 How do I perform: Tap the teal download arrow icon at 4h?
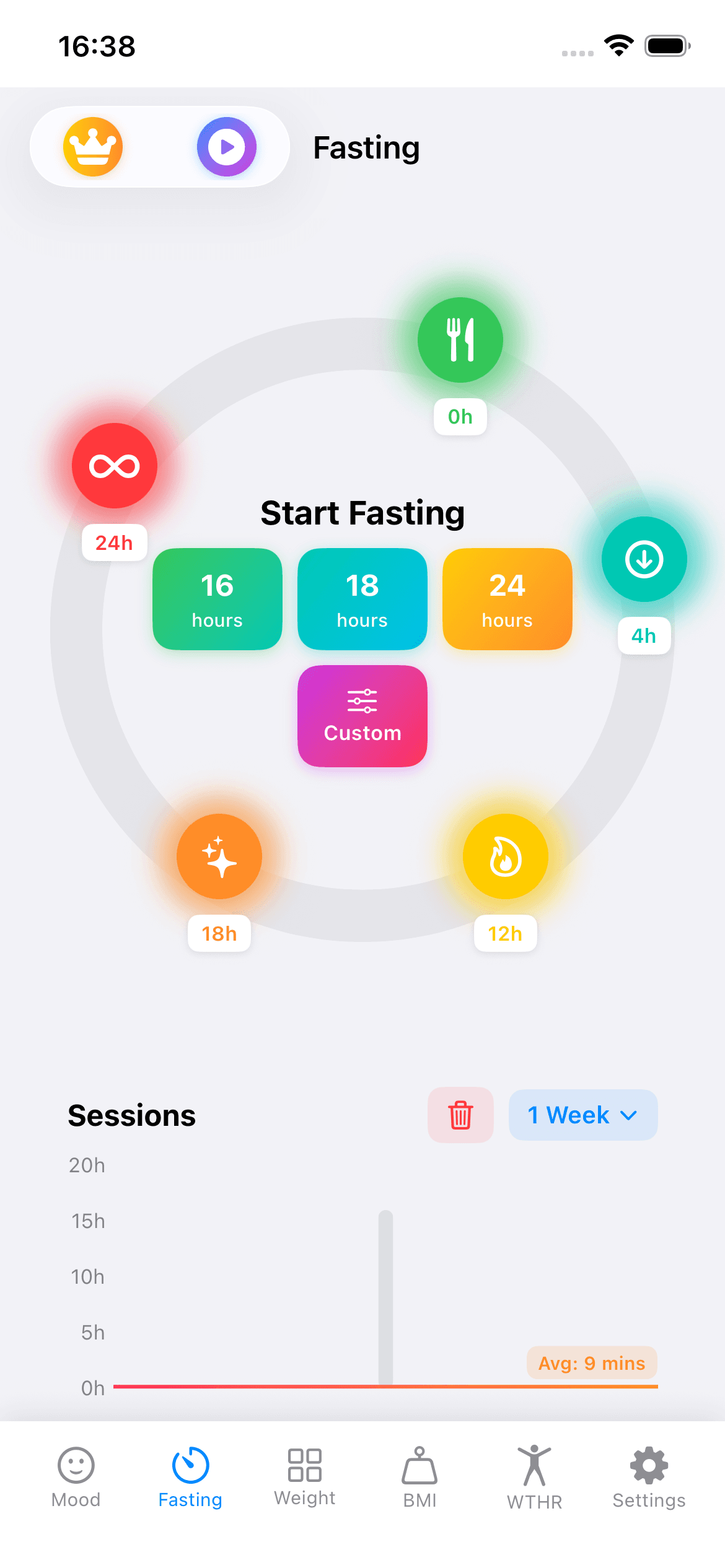pos(644,559)
